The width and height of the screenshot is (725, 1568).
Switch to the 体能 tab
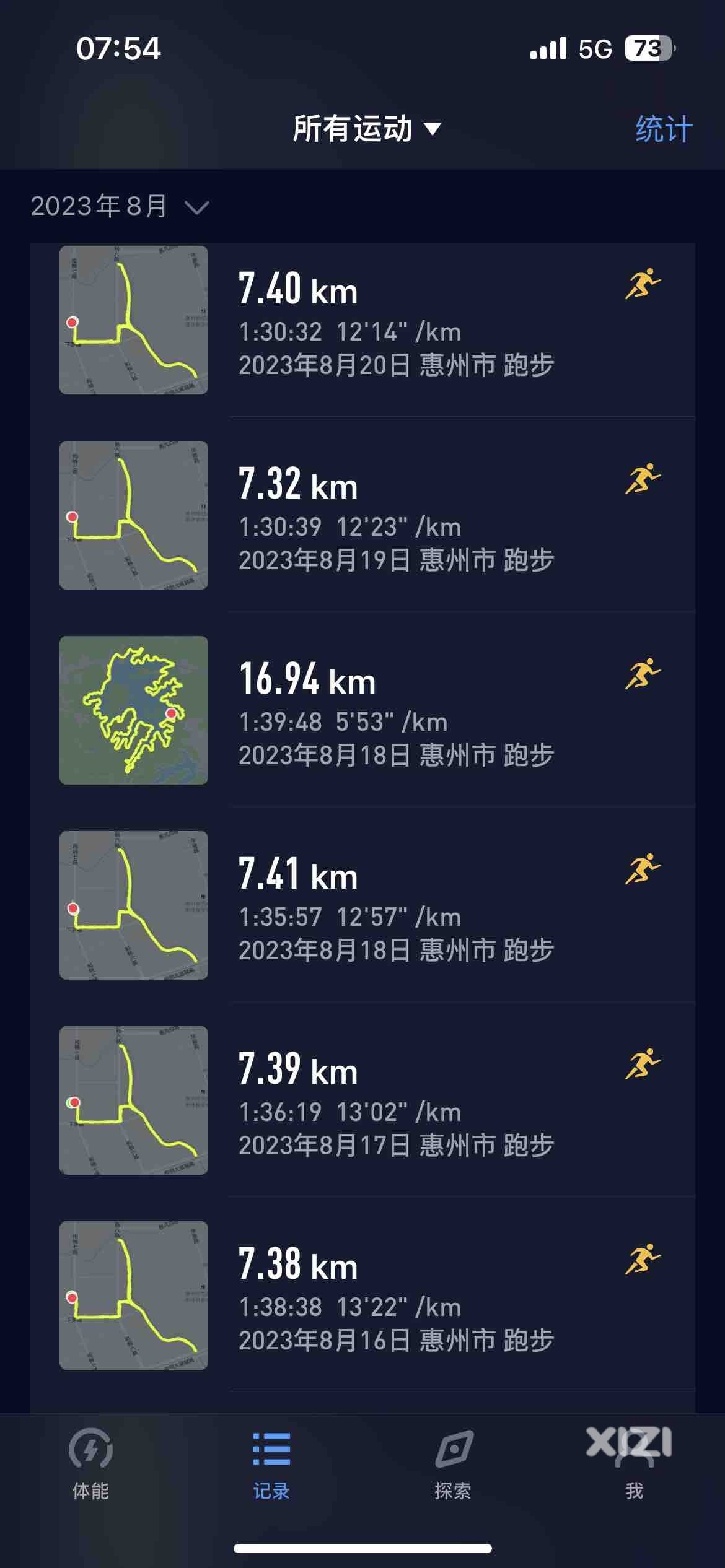(x=90, y=1464)
